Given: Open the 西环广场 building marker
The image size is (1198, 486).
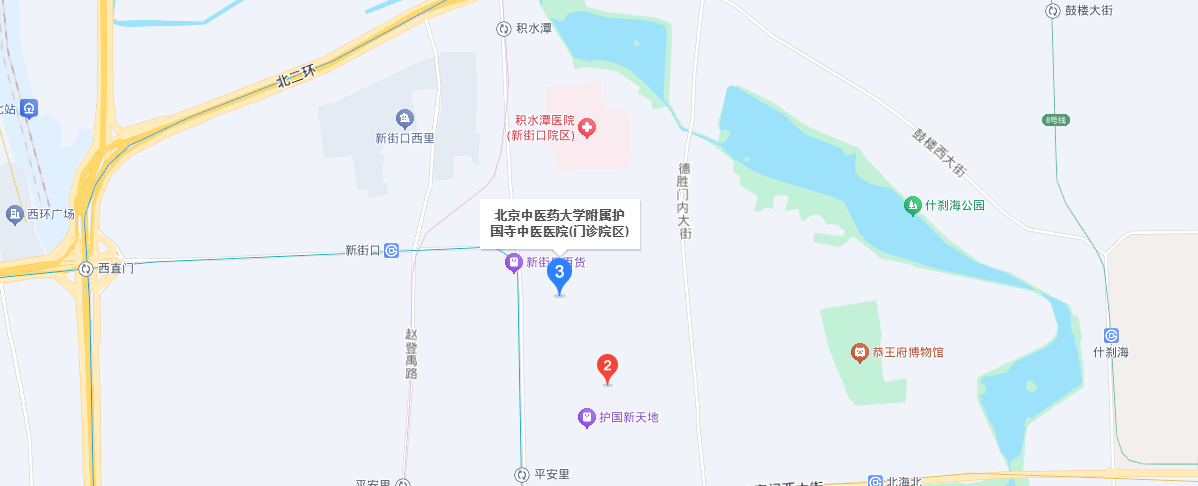Looking at the screenshot, I should tap(14, 214).
